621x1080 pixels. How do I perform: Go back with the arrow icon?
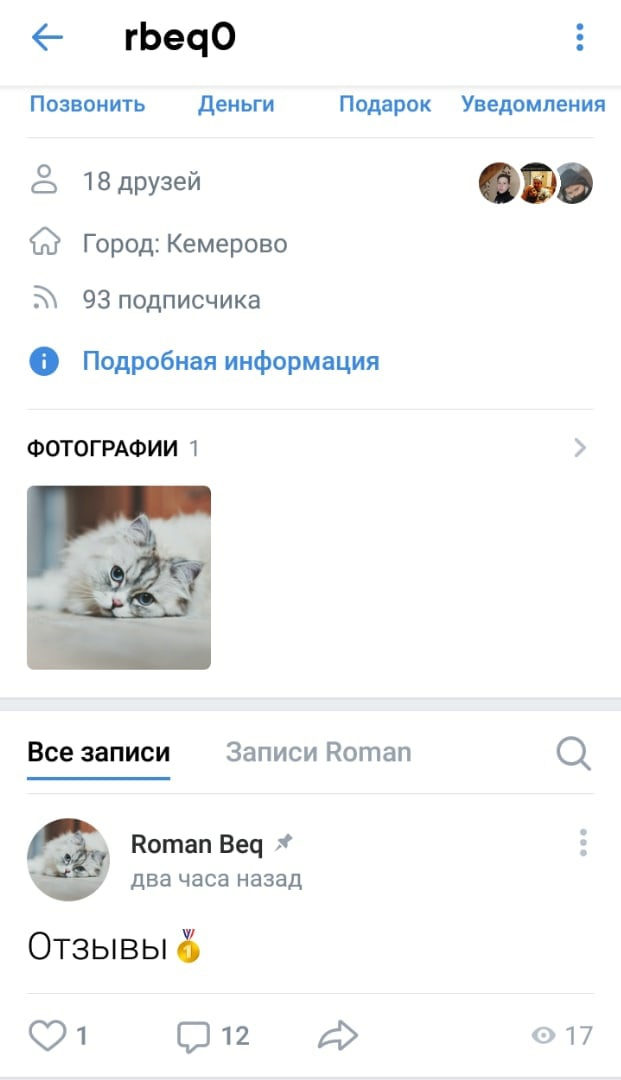click(x=47, y=38)
